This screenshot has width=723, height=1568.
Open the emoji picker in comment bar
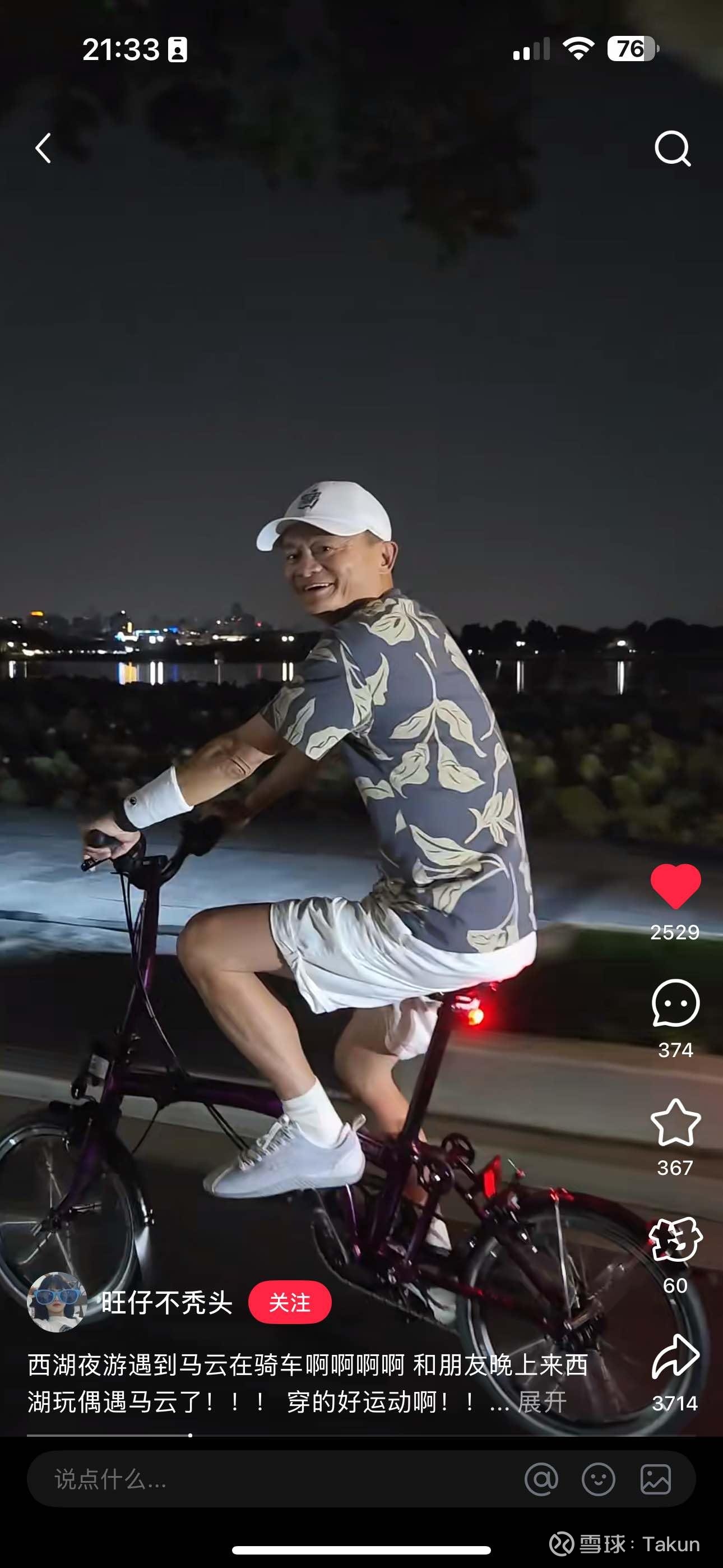click(x=598, y=1479)
